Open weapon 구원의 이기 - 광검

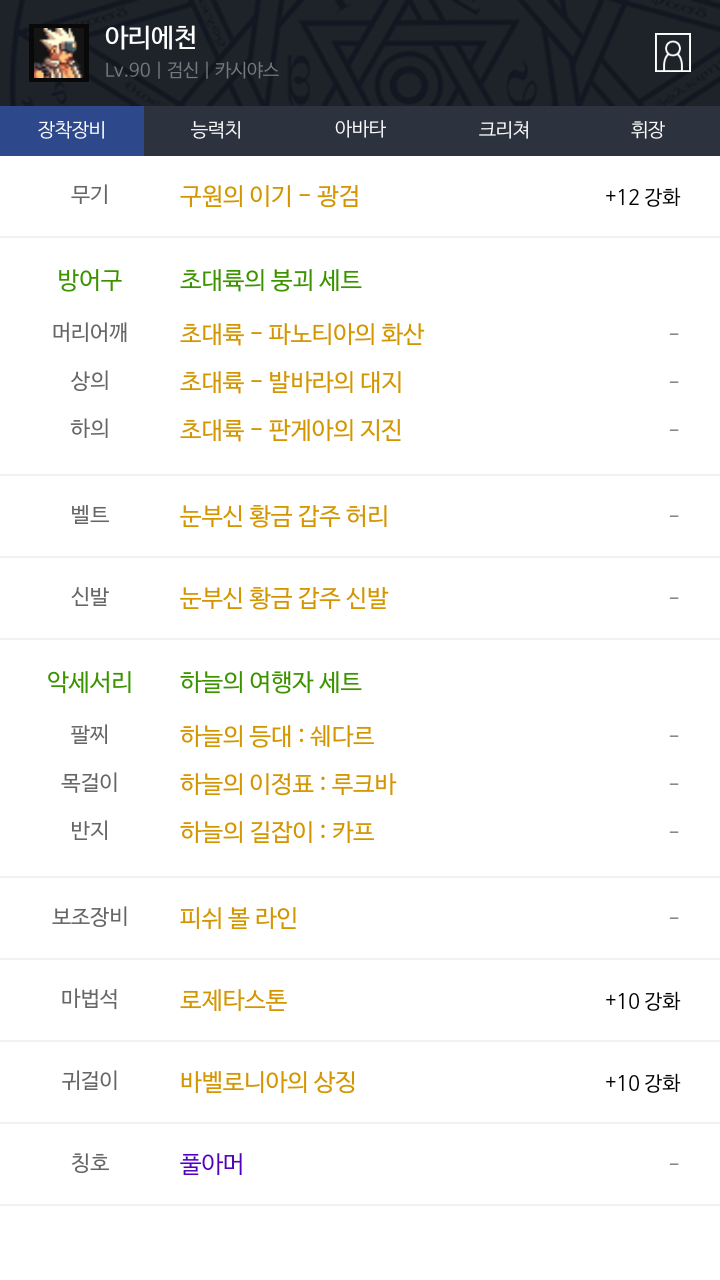(x=270, y=196)
